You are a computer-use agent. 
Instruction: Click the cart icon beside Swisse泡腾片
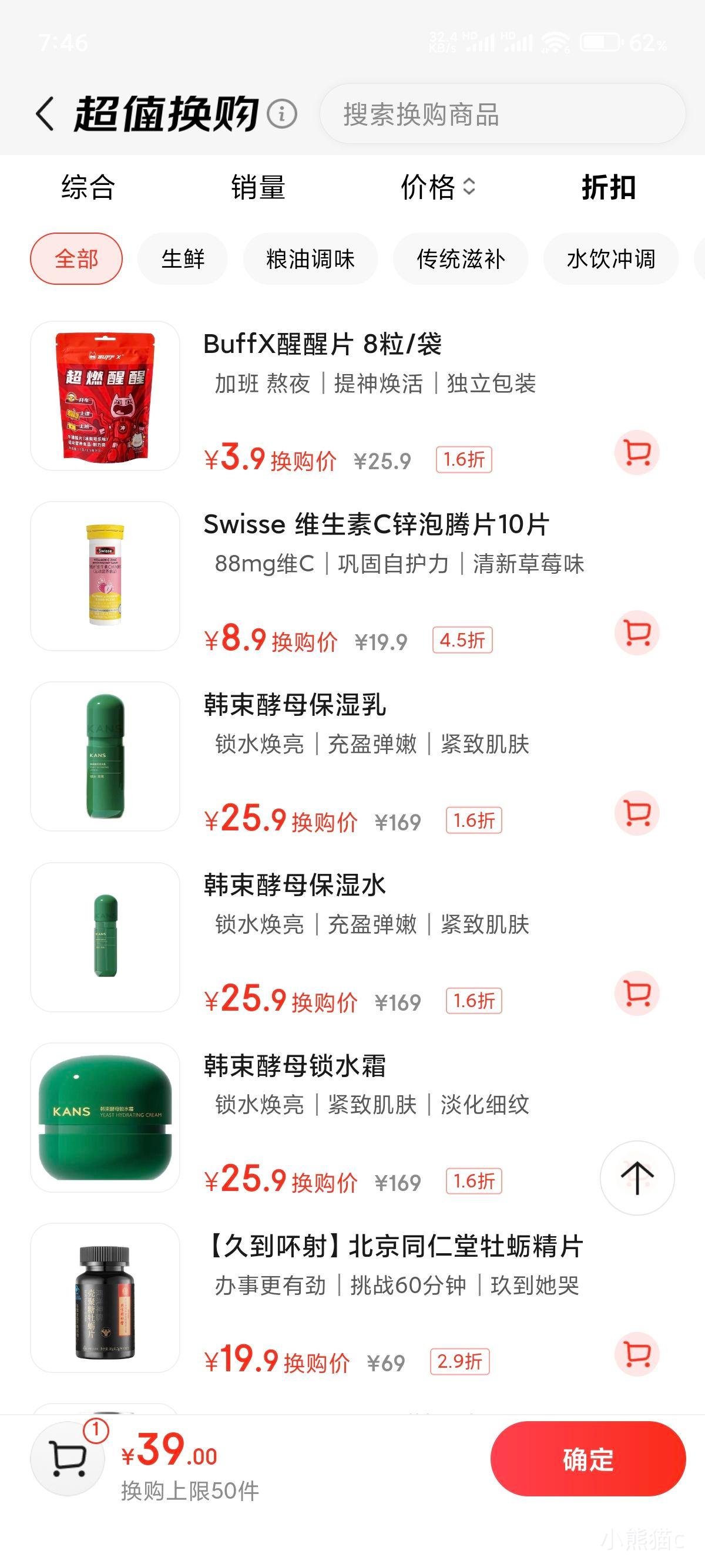click(637, 633)
